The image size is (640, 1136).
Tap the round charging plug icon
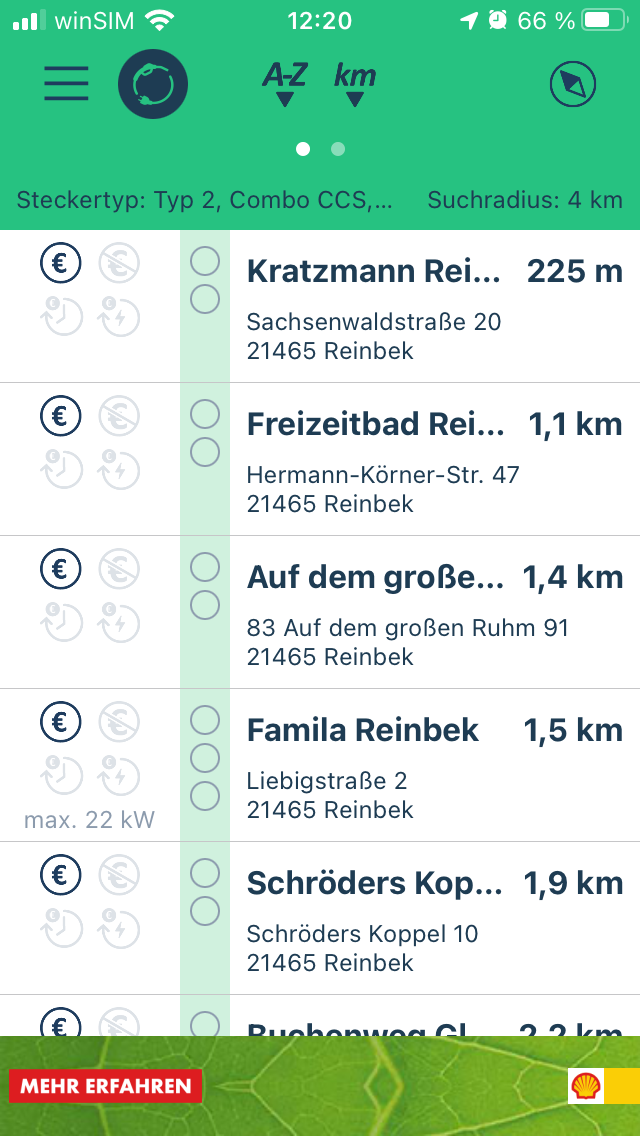(153, 84)
